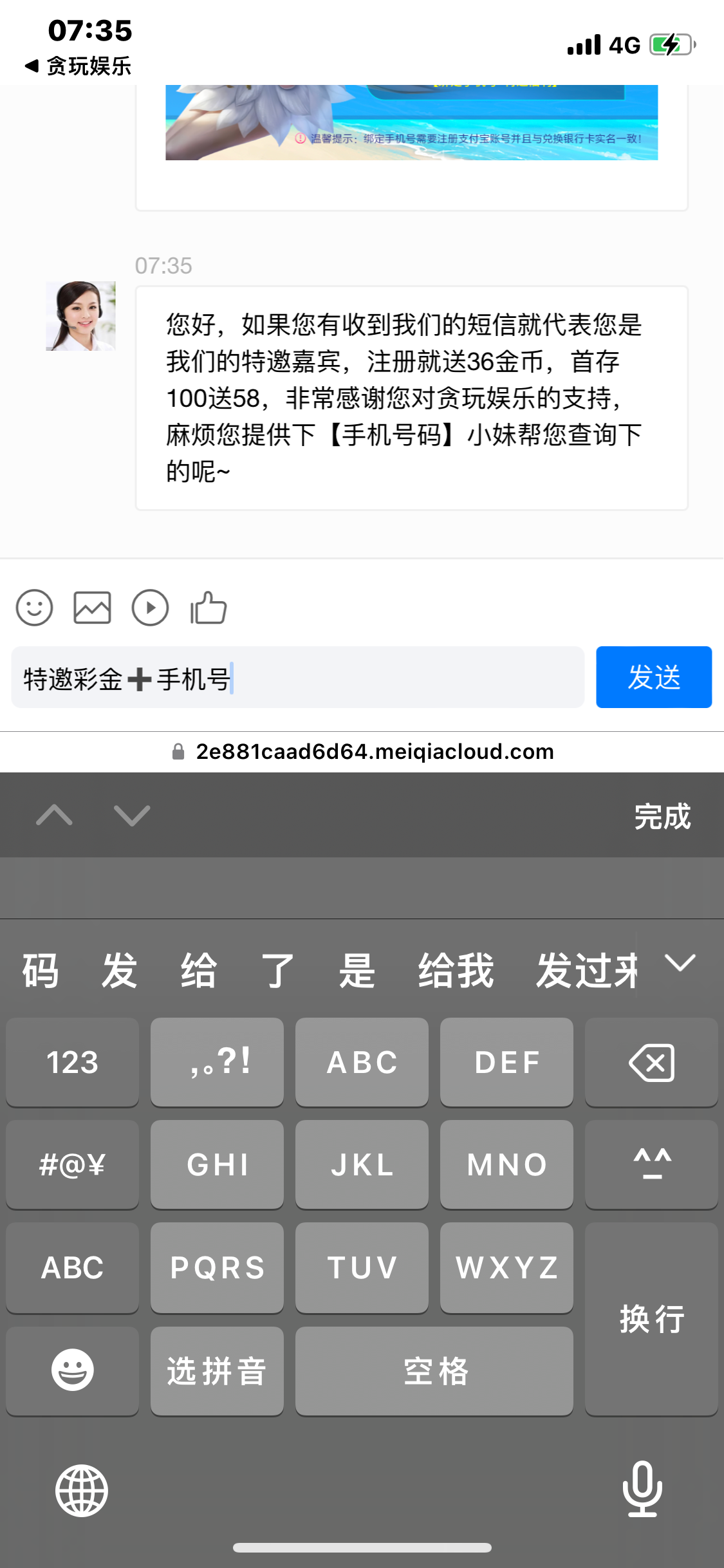Rate the service with thumbs-up icon
The width and height of the screenshot is (724, 1568).
point(209,608)
